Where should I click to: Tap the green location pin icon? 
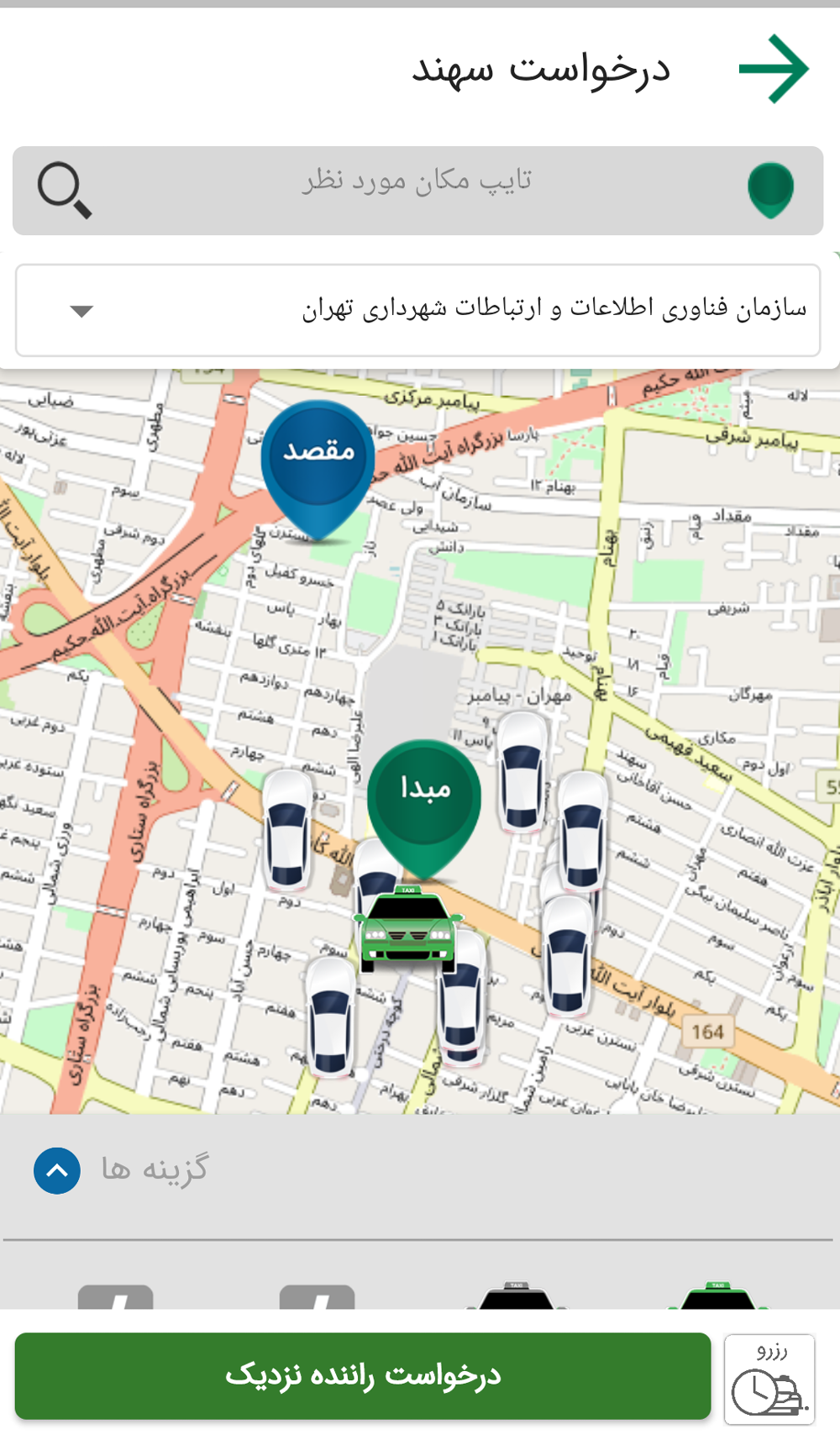click(769, 188)
